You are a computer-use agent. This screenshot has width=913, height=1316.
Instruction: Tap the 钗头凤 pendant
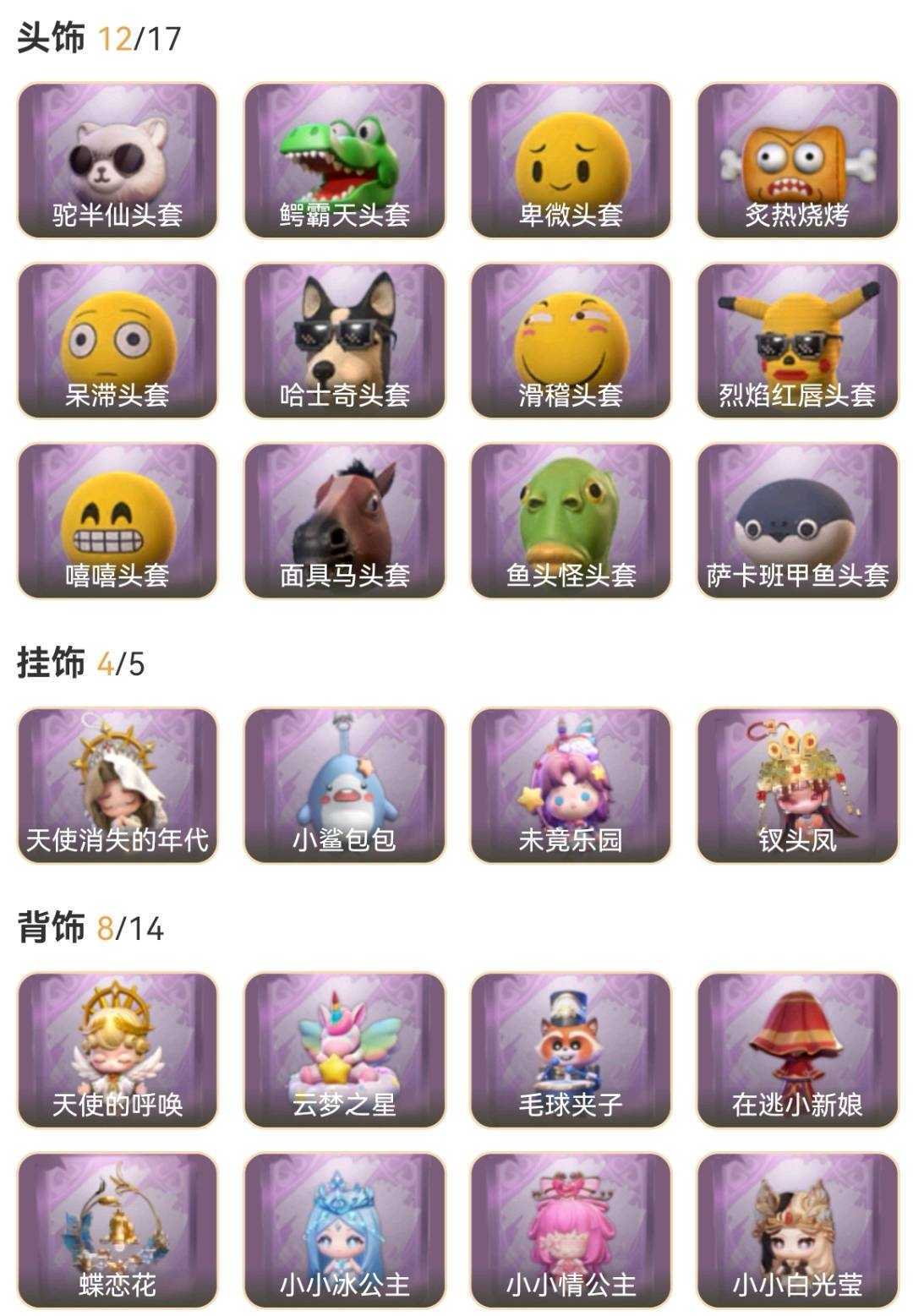797,785
